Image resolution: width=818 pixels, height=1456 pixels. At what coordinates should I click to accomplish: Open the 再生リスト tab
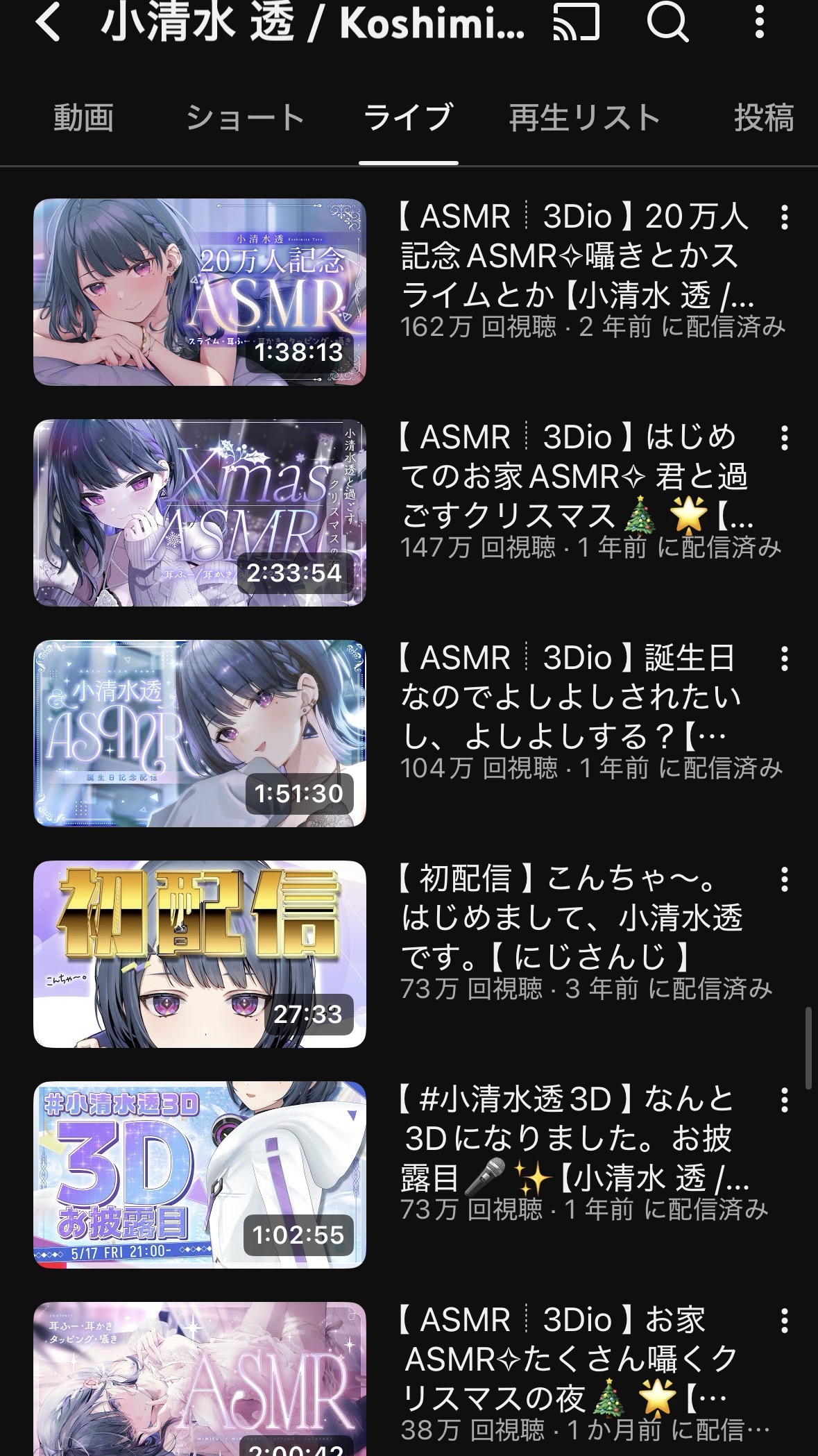(584, 118)
